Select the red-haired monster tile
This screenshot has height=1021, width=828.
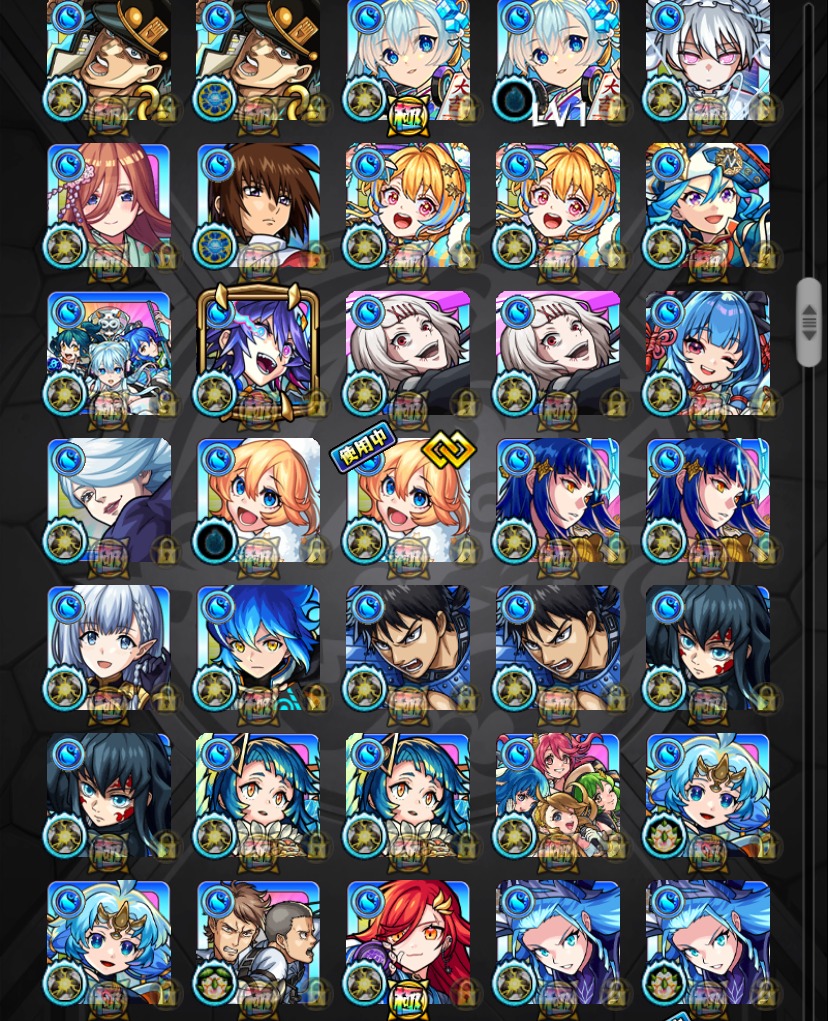408,942
